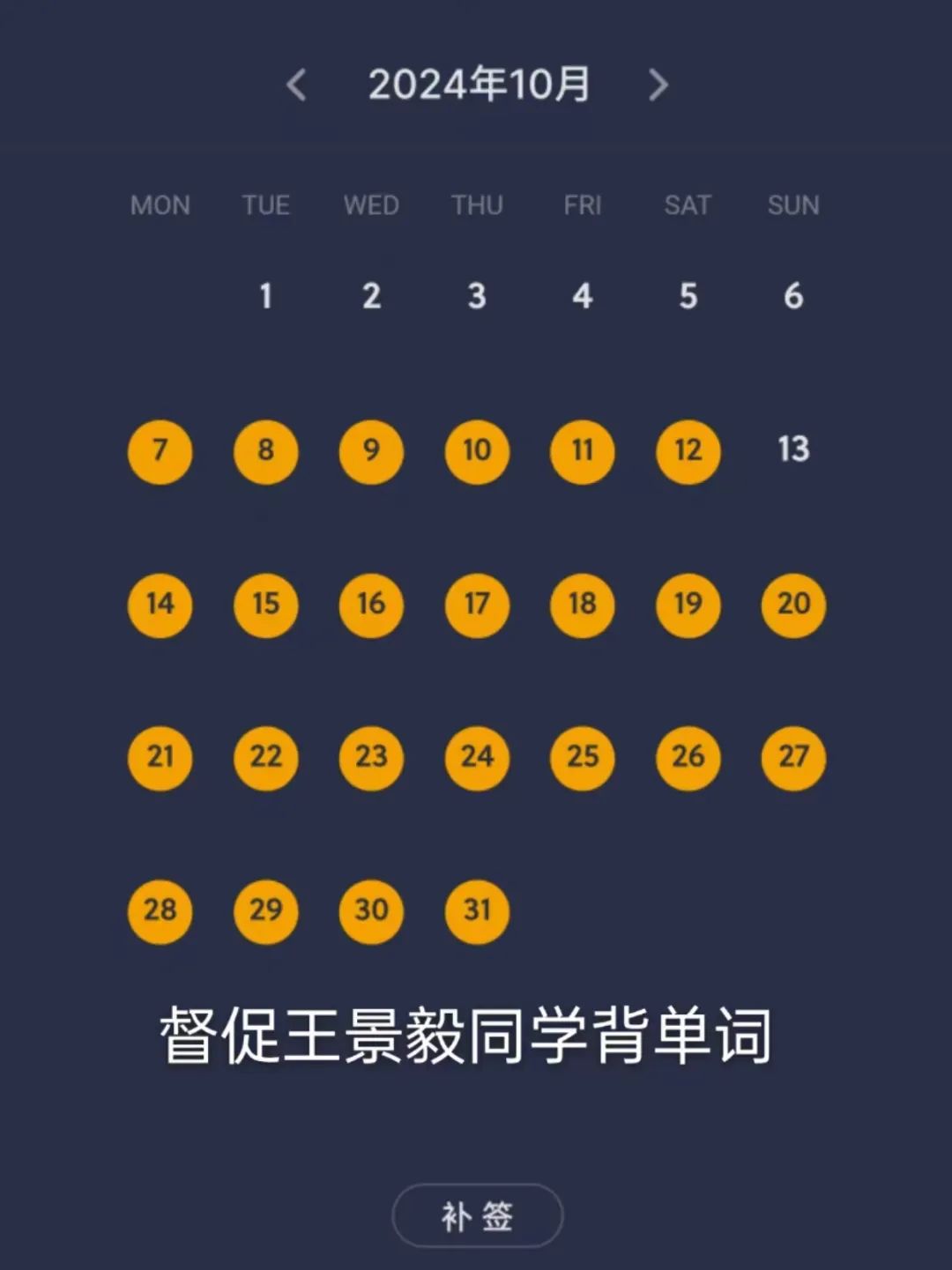The width and height of the screenshot is (952, 1270).
Task: Go to the previous month
Action: 297,85
